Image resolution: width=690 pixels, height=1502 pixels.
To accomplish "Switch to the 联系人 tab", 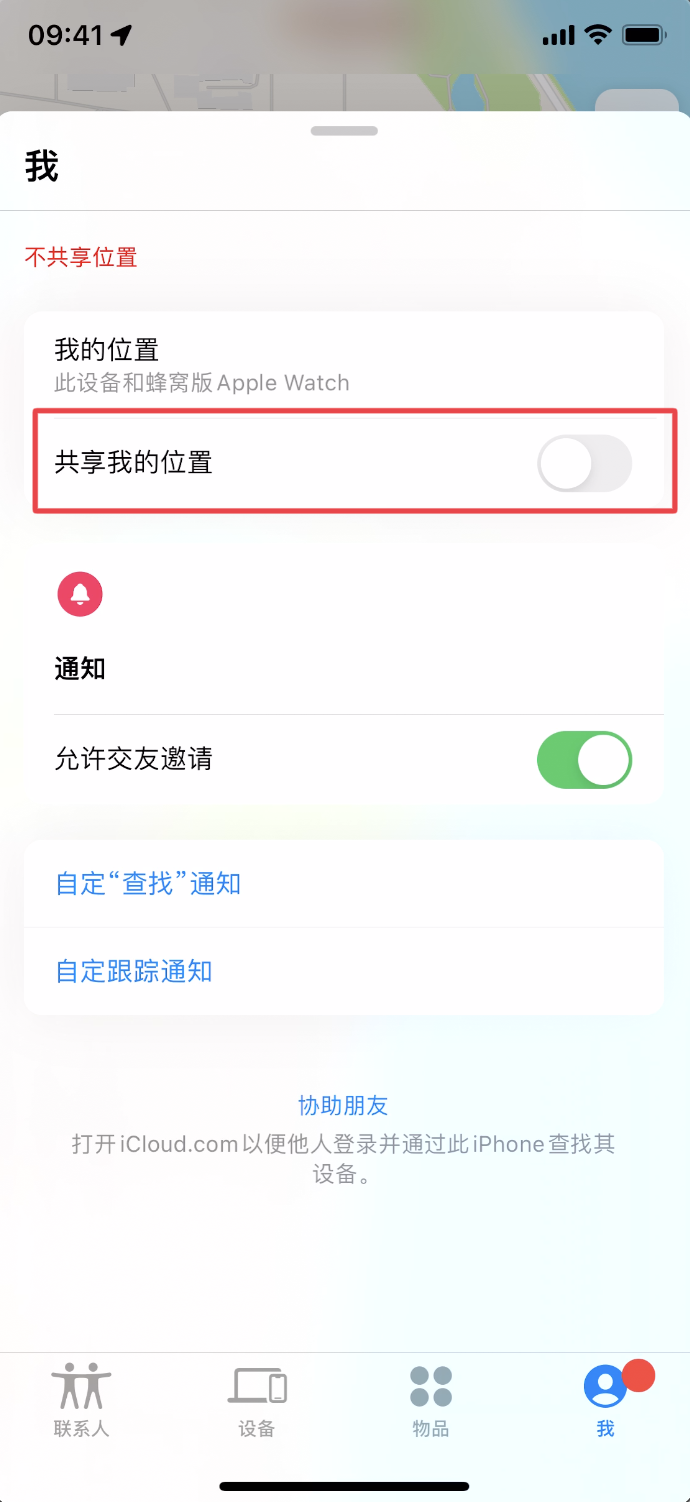I will (x=81, y=1397).
